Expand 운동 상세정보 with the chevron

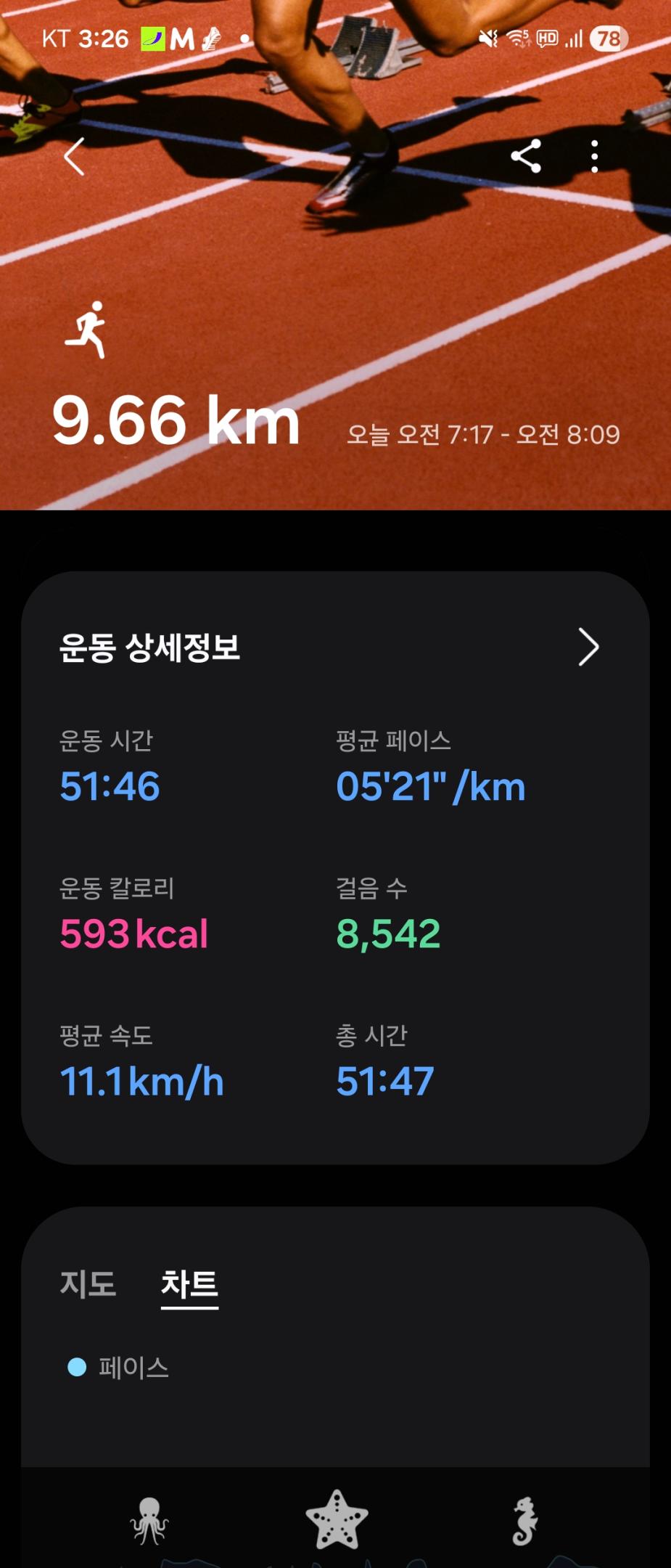point(588,647)
